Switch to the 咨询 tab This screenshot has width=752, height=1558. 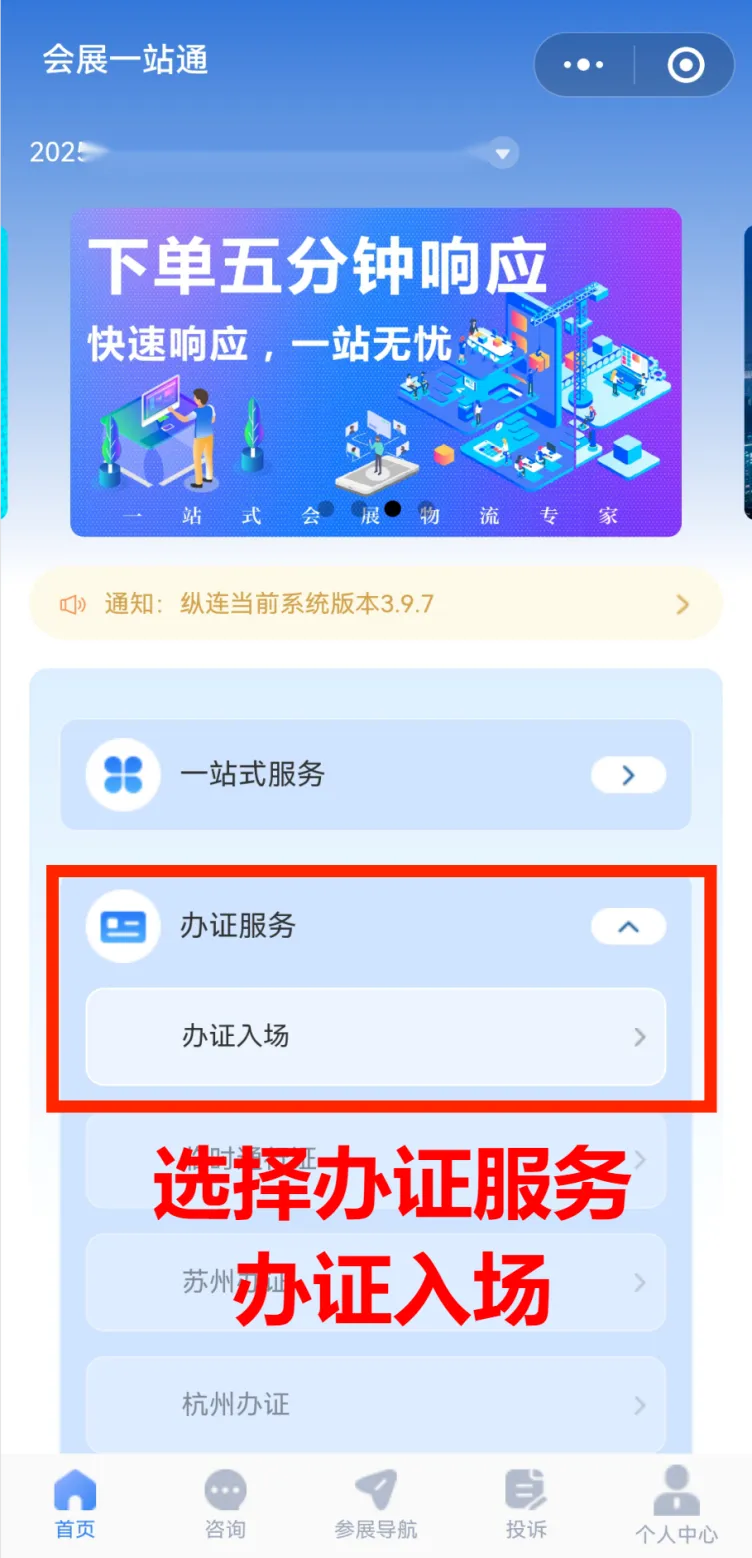[x=225, y=1504]
